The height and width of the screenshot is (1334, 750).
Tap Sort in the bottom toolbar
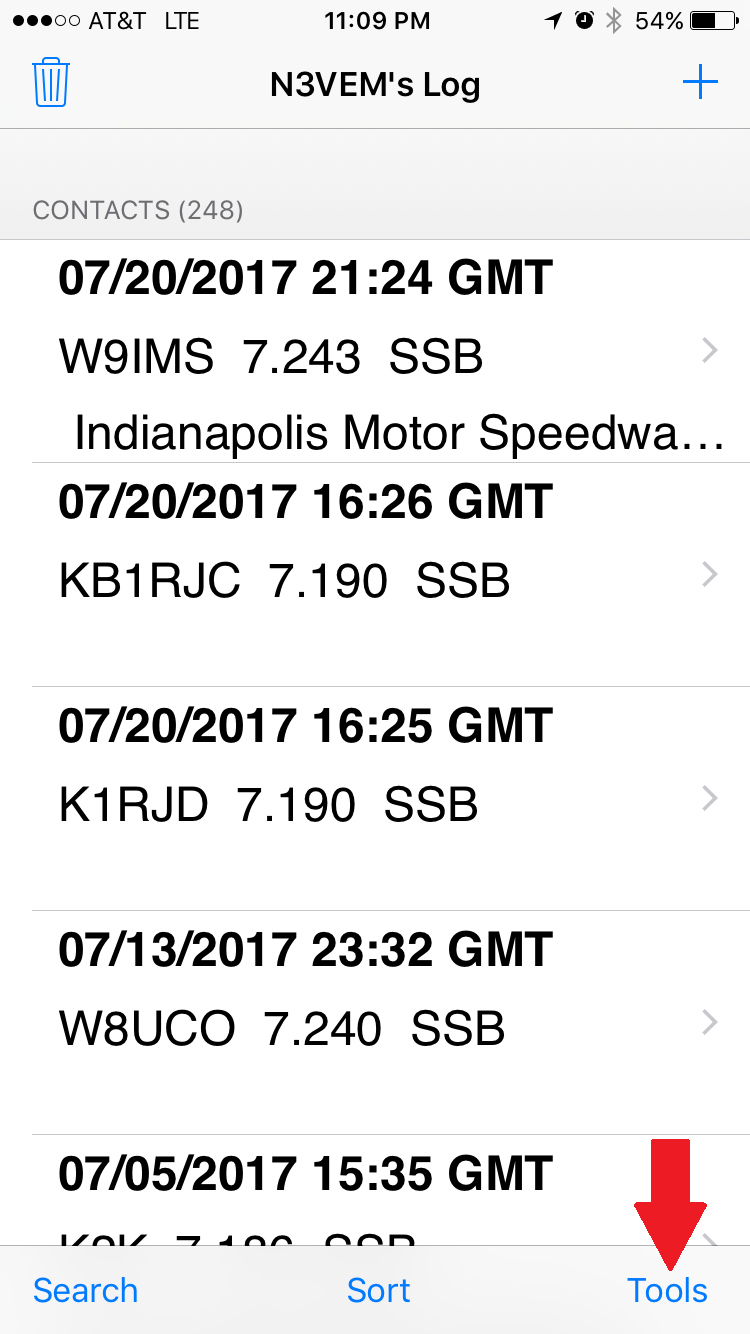click(x=379, y=1290)
